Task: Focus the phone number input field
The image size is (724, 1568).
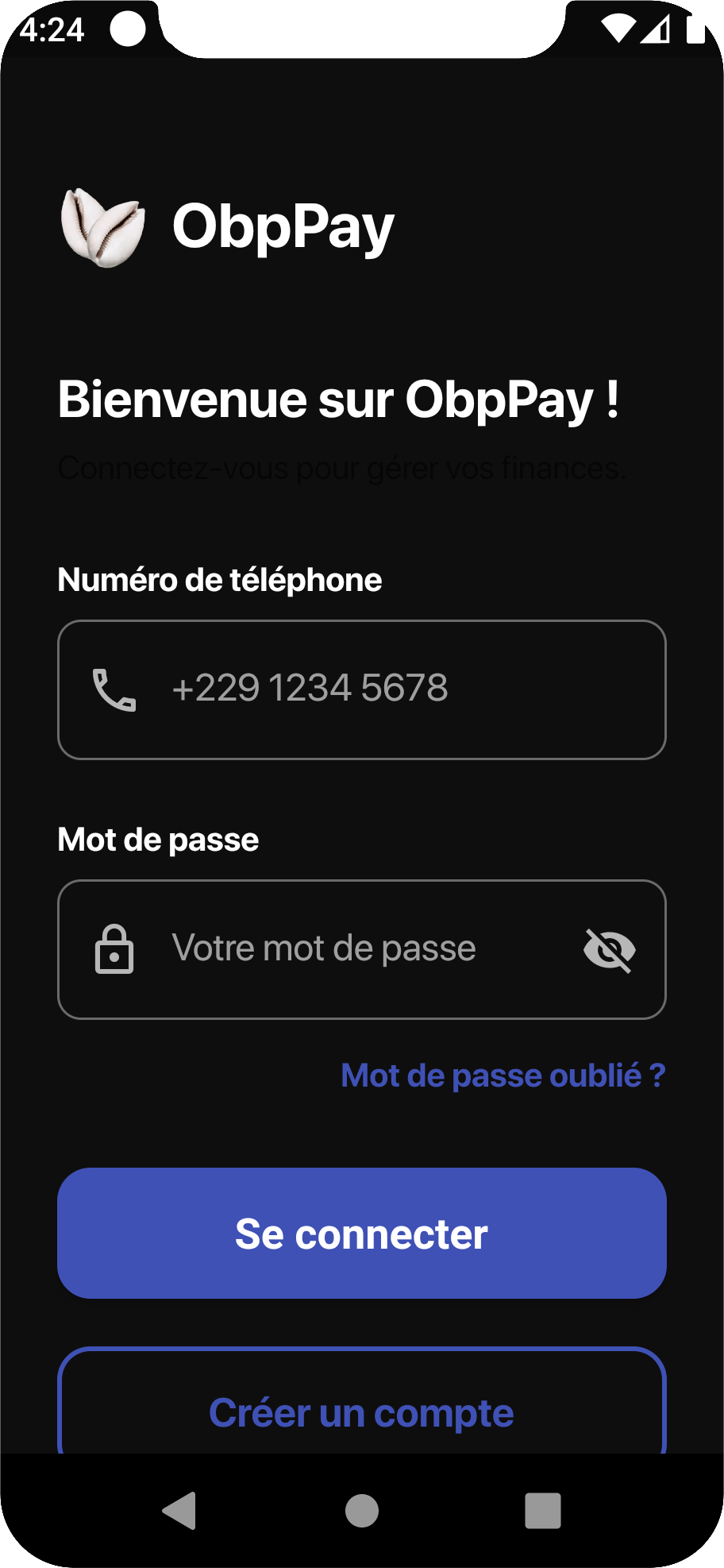Action: [381, 689]
